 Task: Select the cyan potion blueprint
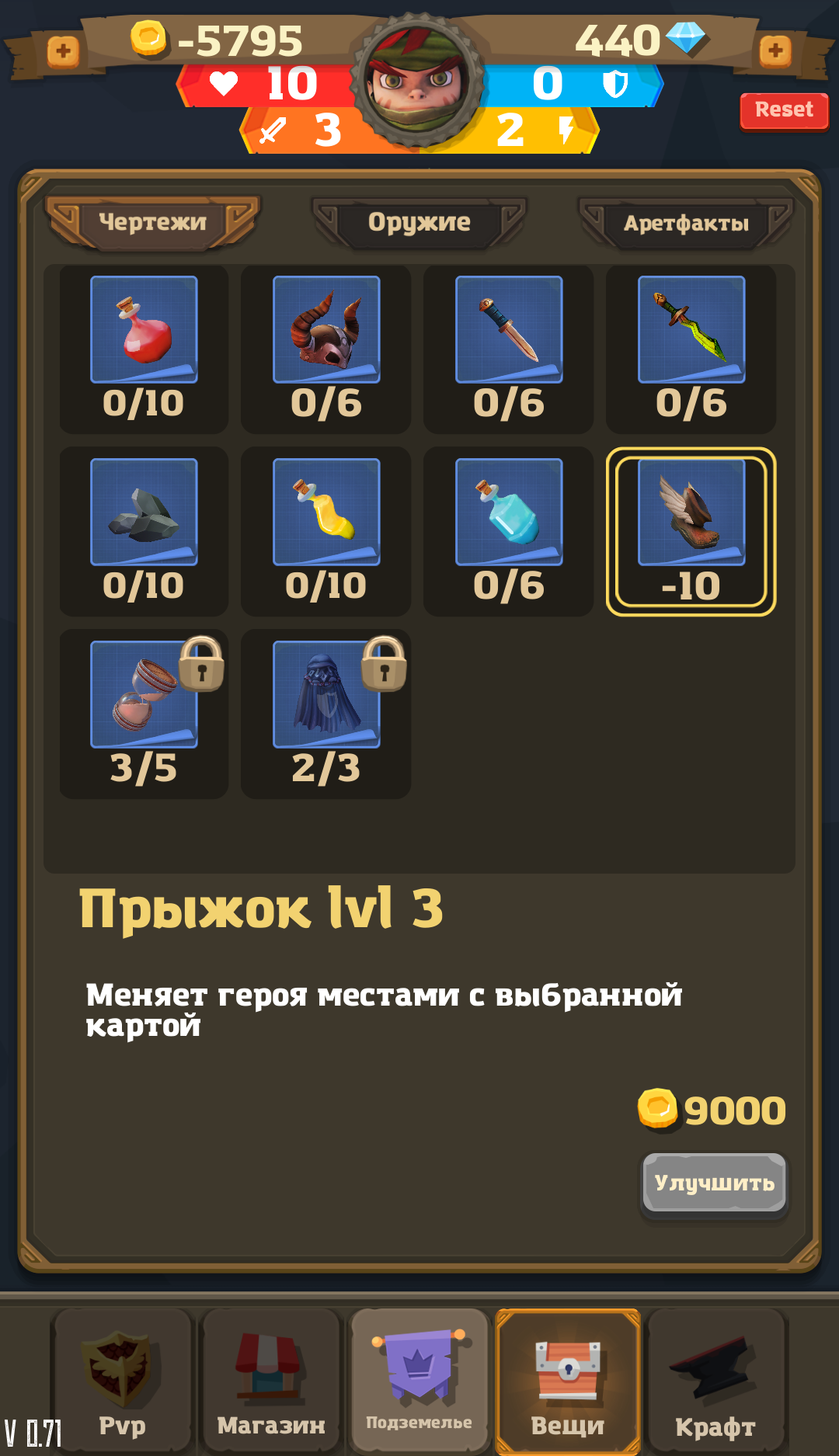[x=509, y=530]
